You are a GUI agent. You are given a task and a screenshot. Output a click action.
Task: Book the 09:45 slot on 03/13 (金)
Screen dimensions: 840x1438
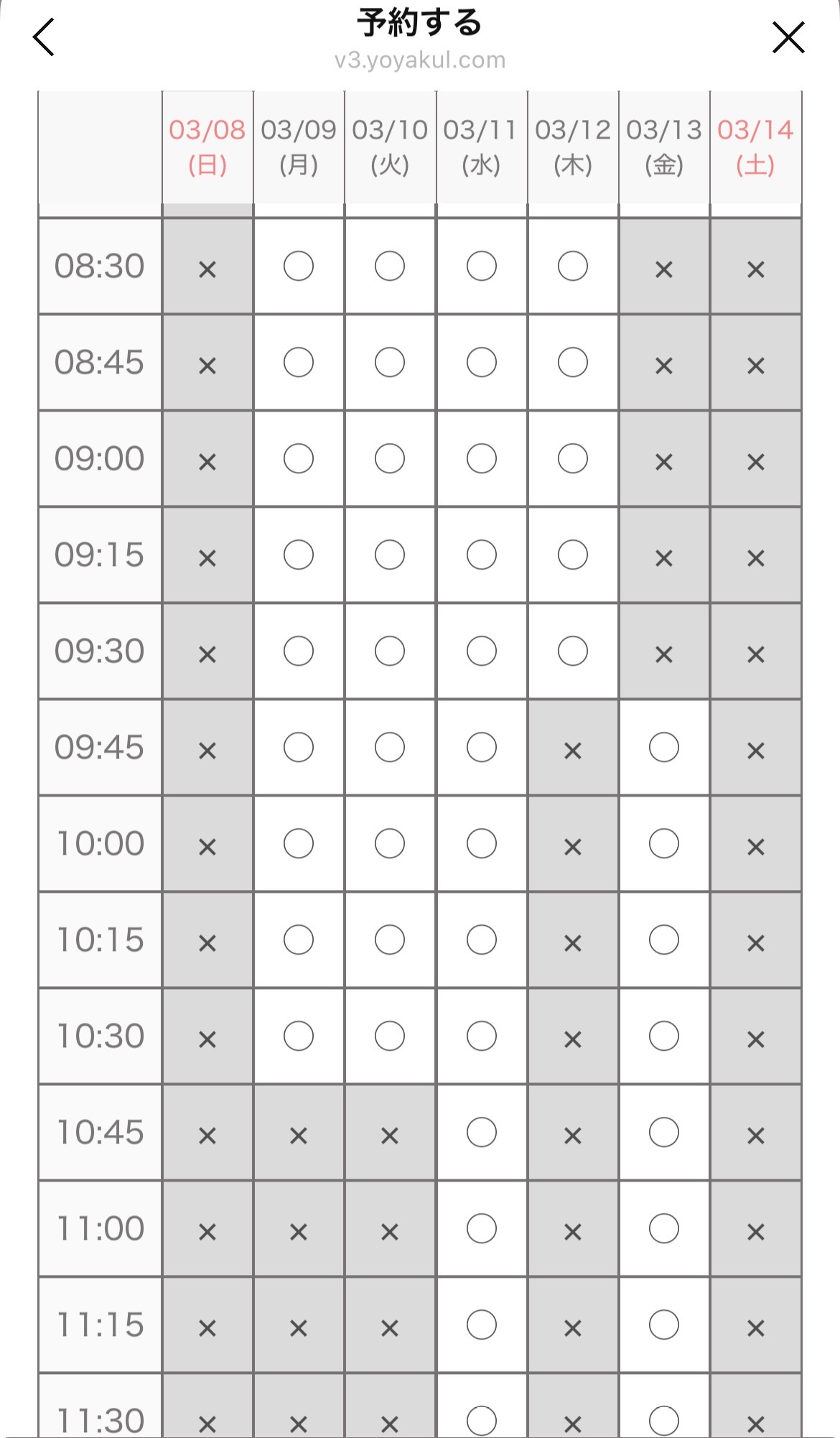664,747
